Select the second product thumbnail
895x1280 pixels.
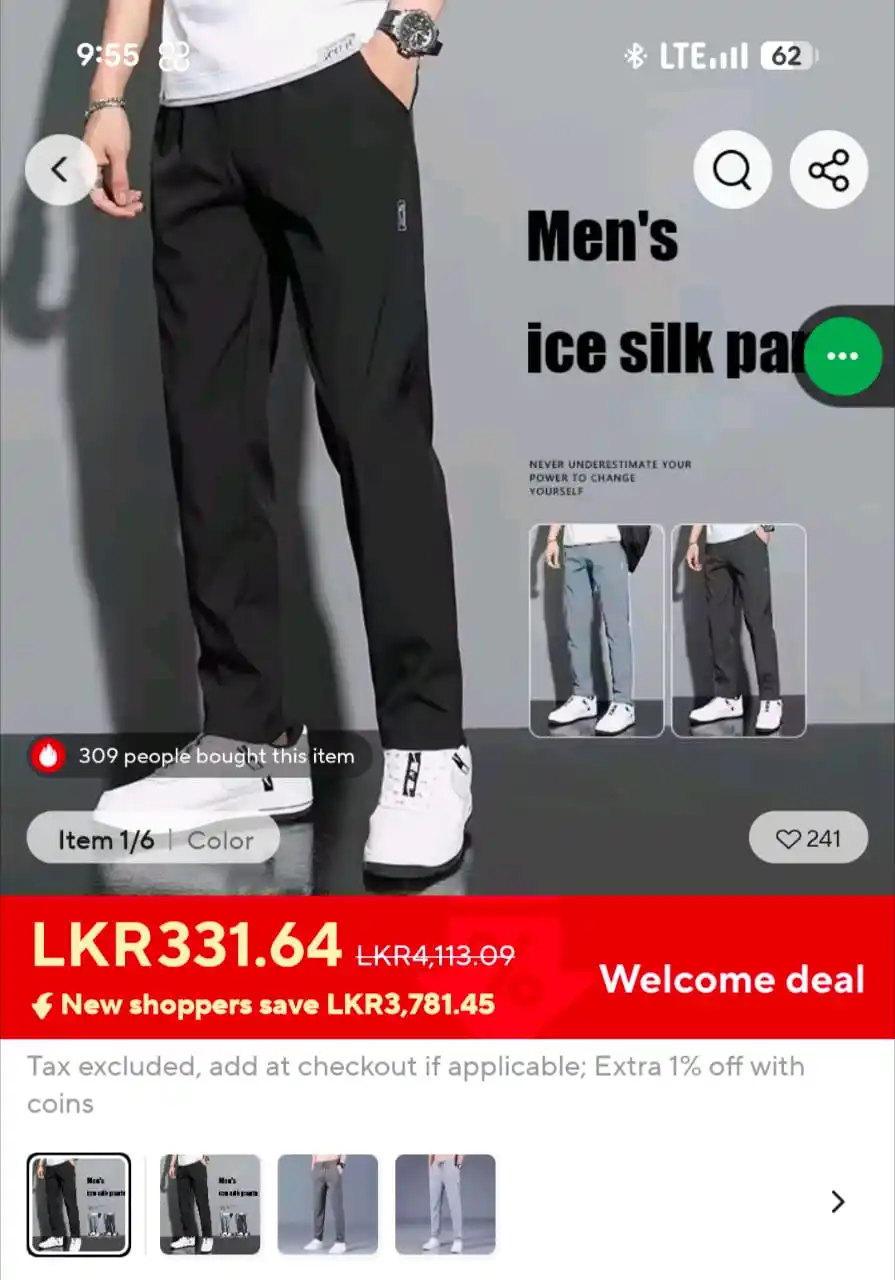click(x=210, y=1204)
